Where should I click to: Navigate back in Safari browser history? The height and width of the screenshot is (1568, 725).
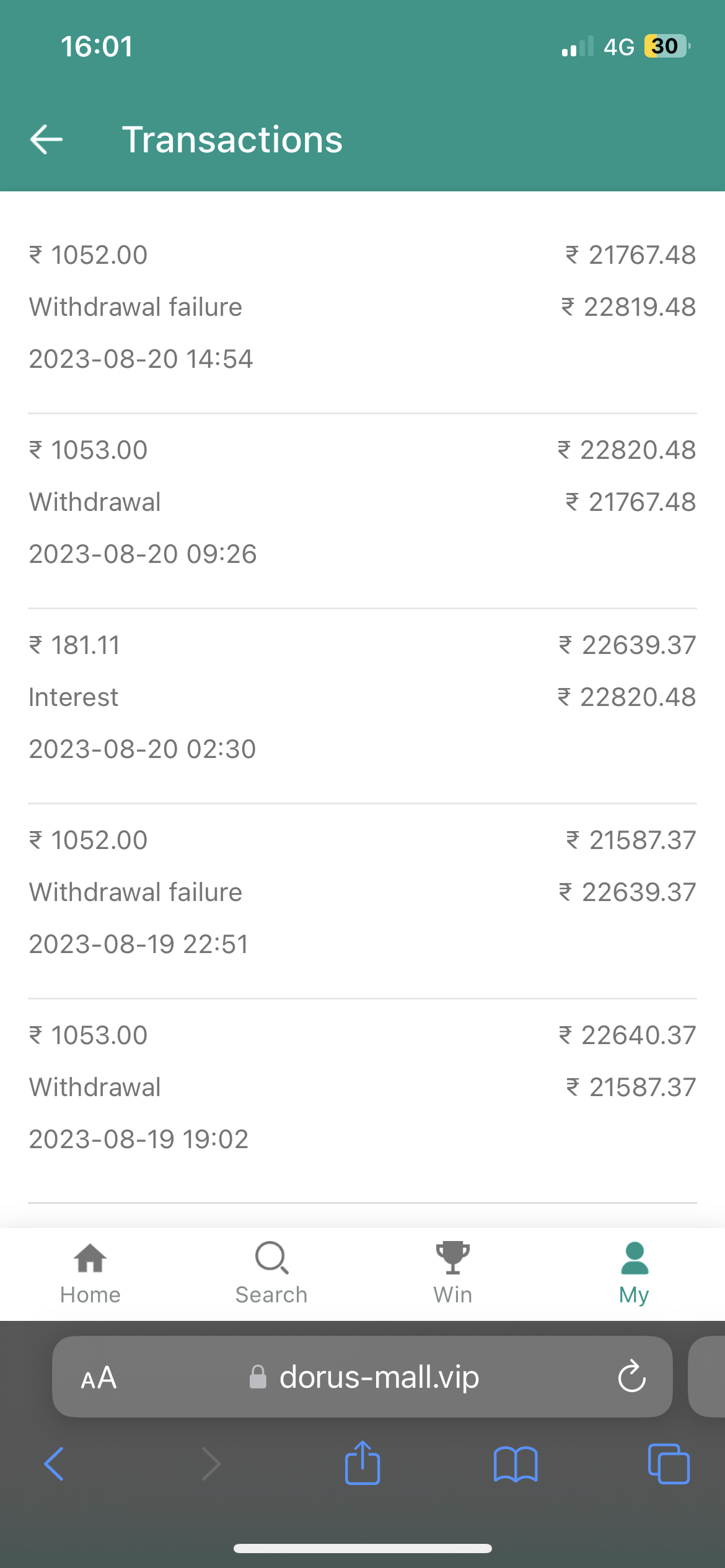click(55, 1464)
